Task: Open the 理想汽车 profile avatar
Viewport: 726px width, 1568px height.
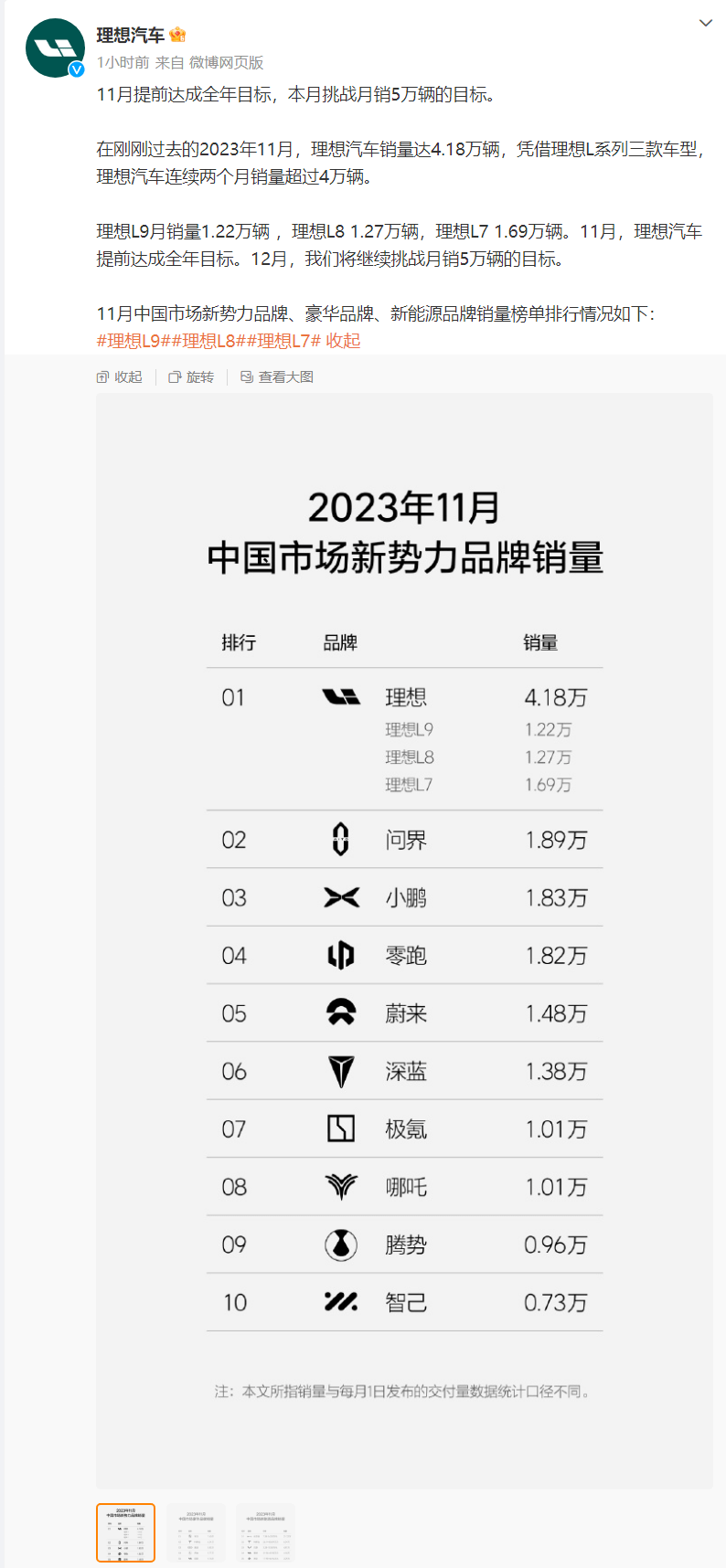Action: coord(55,48)
